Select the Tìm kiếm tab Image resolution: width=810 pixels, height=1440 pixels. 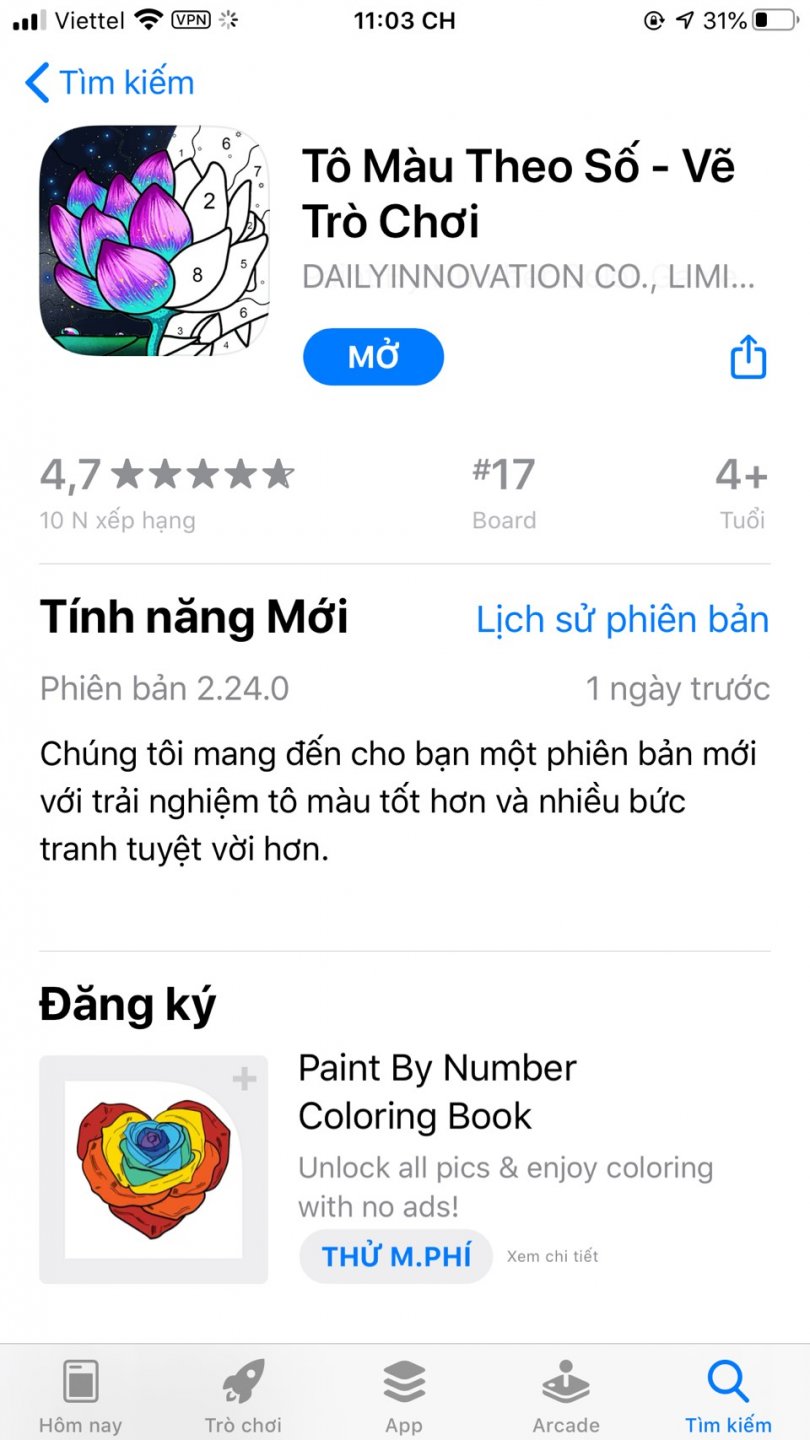[x=728, y=1396]
